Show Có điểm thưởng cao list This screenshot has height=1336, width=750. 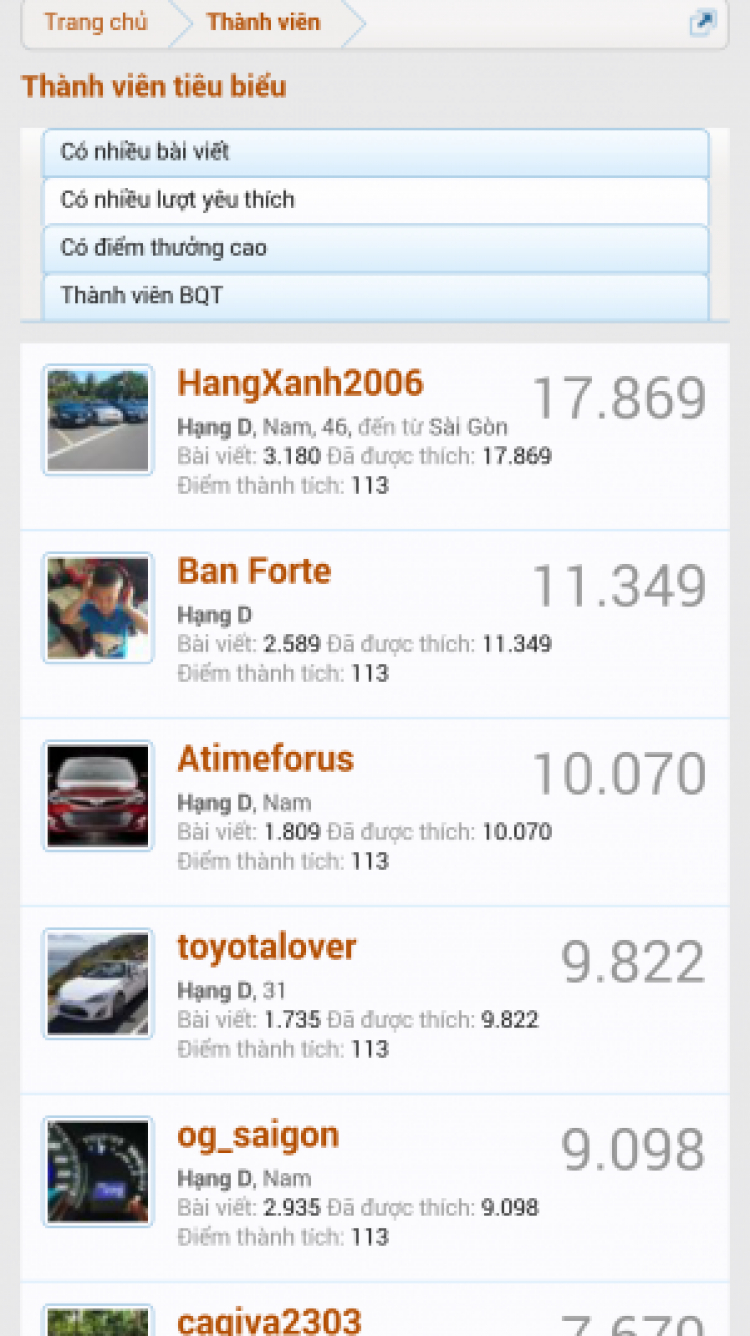click(375, 248)
